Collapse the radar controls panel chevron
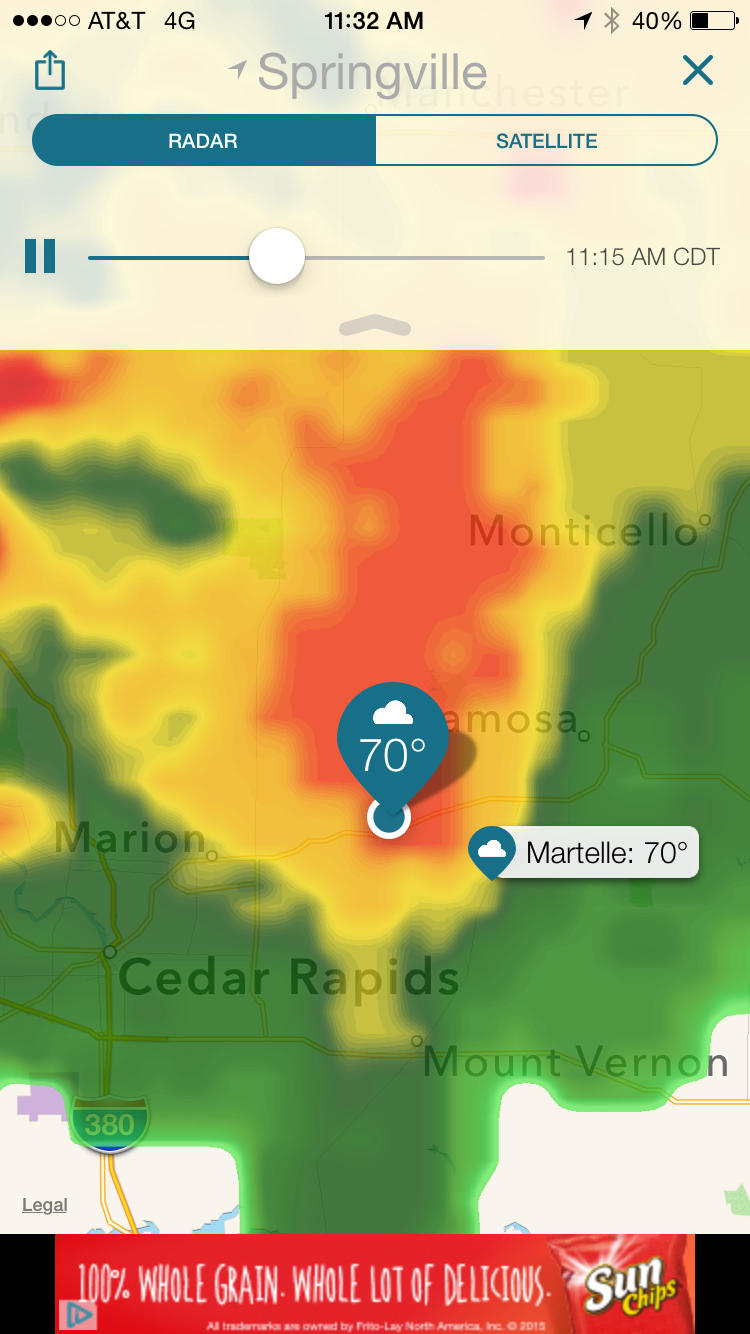This screenshot has width=750, height=1334. click(x=375, y=325)
